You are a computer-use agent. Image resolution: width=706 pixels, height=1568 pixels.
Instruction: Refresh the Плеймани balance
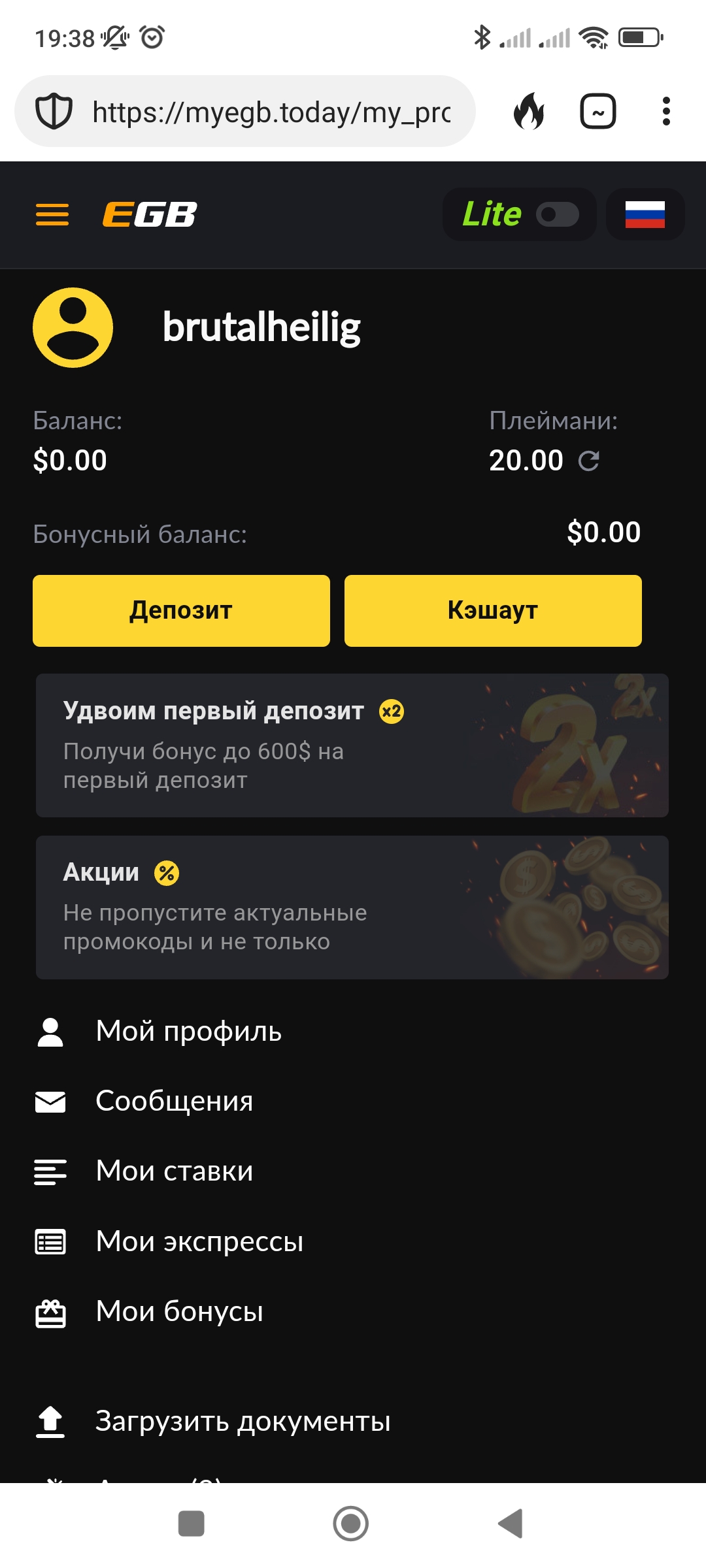pos(589,461)
